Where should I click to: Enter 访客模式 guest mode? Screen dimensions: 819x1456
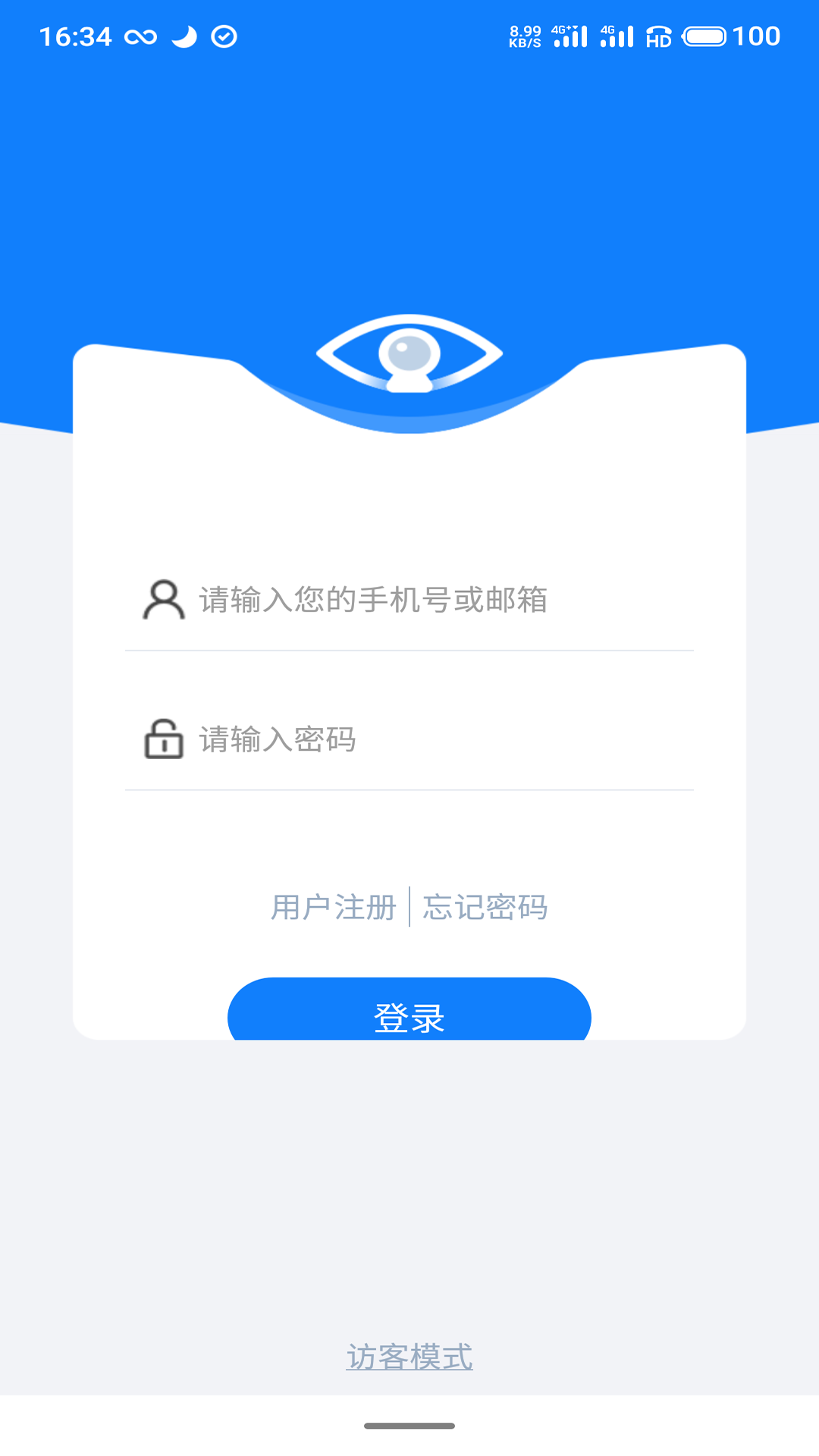point(409,1357)
